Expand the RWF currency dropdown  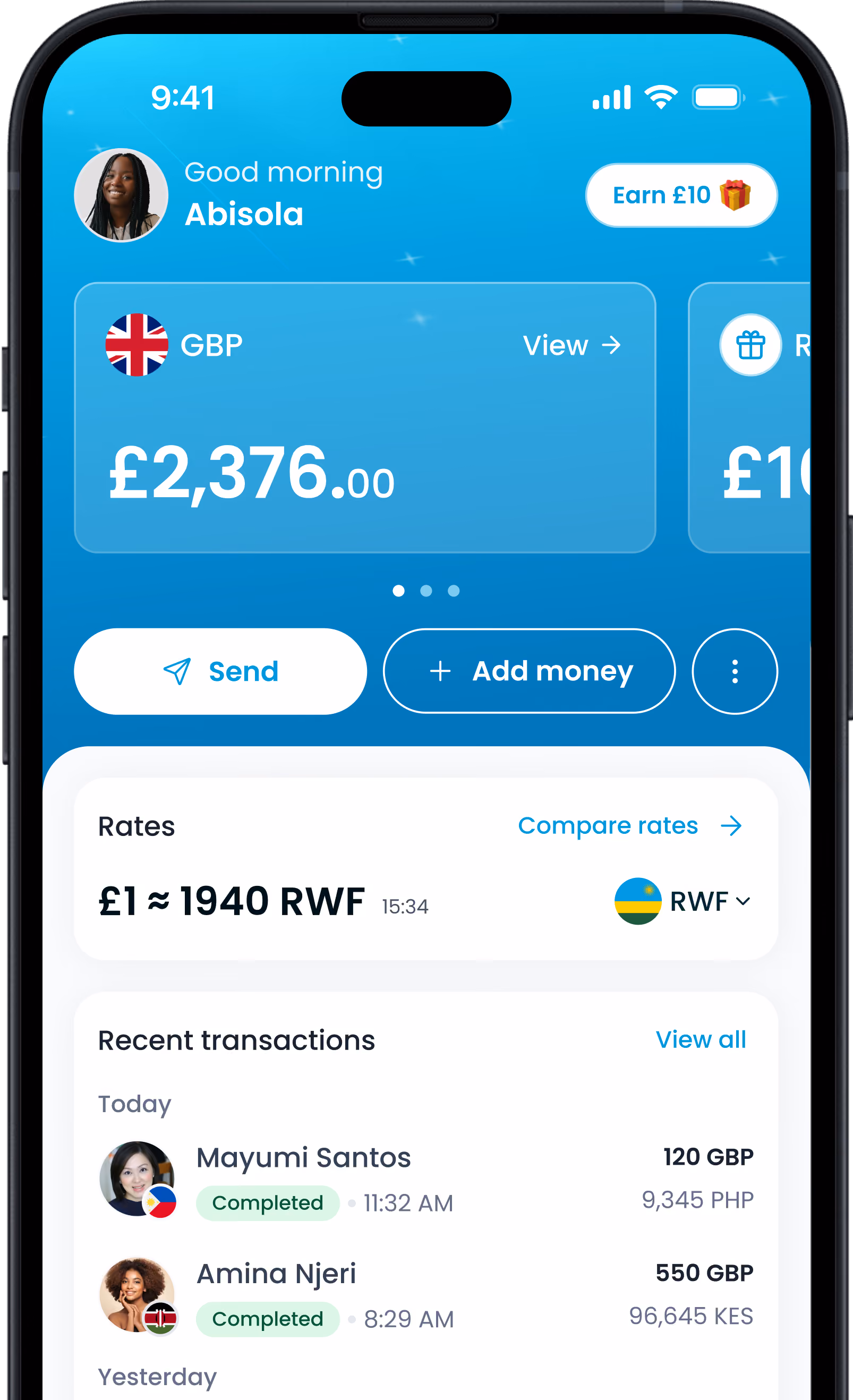tap(683, 901)
